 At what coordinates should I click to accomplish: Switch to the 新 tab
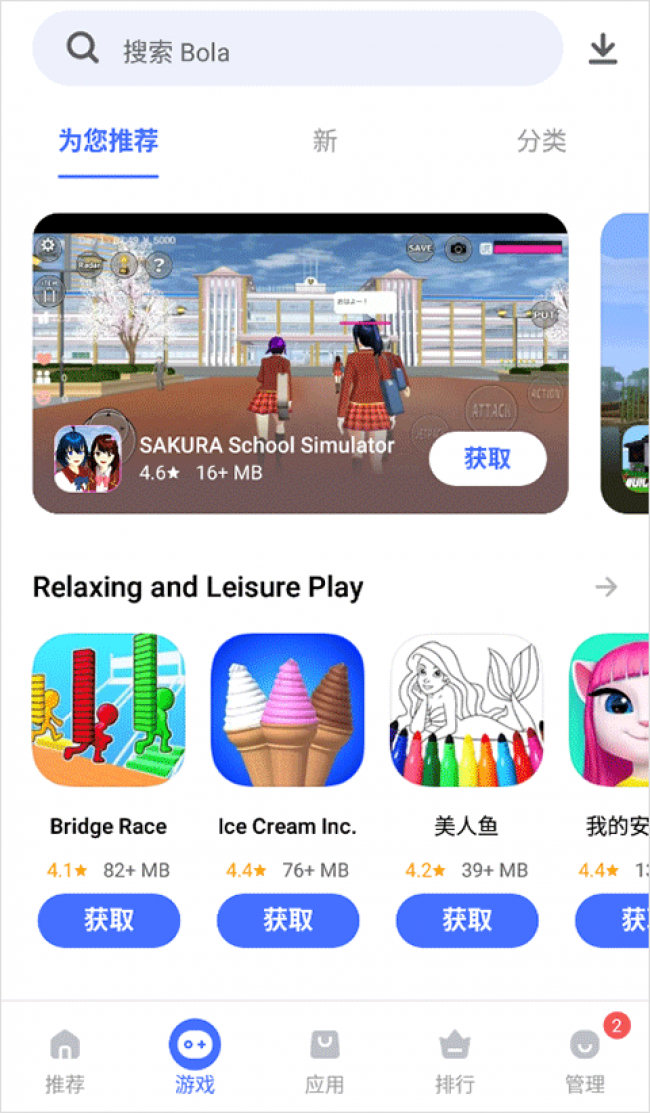pyautogui.click(x=325, y=141)
